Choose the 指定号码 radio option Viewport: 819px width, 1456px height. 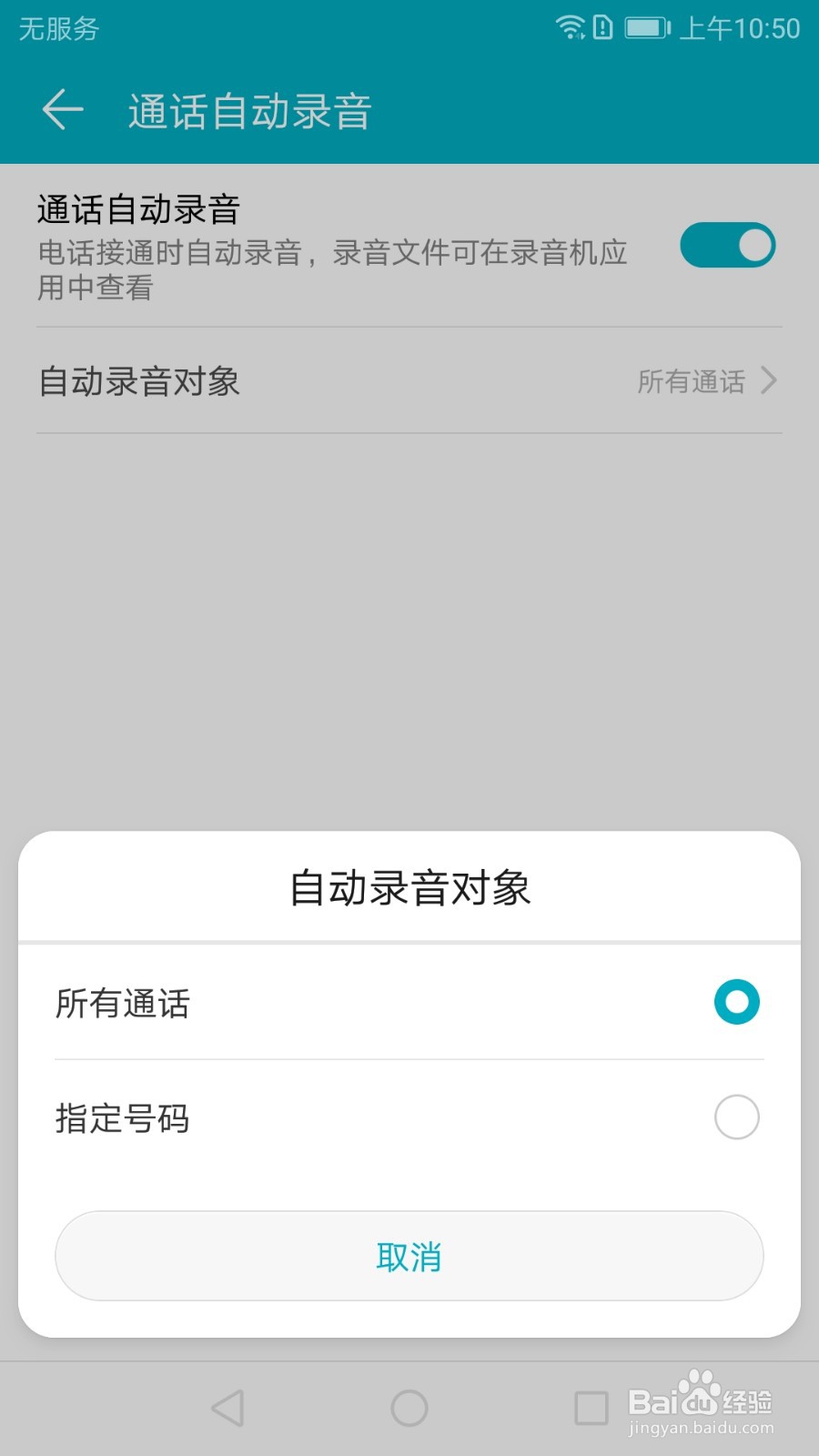point(736,1117)
